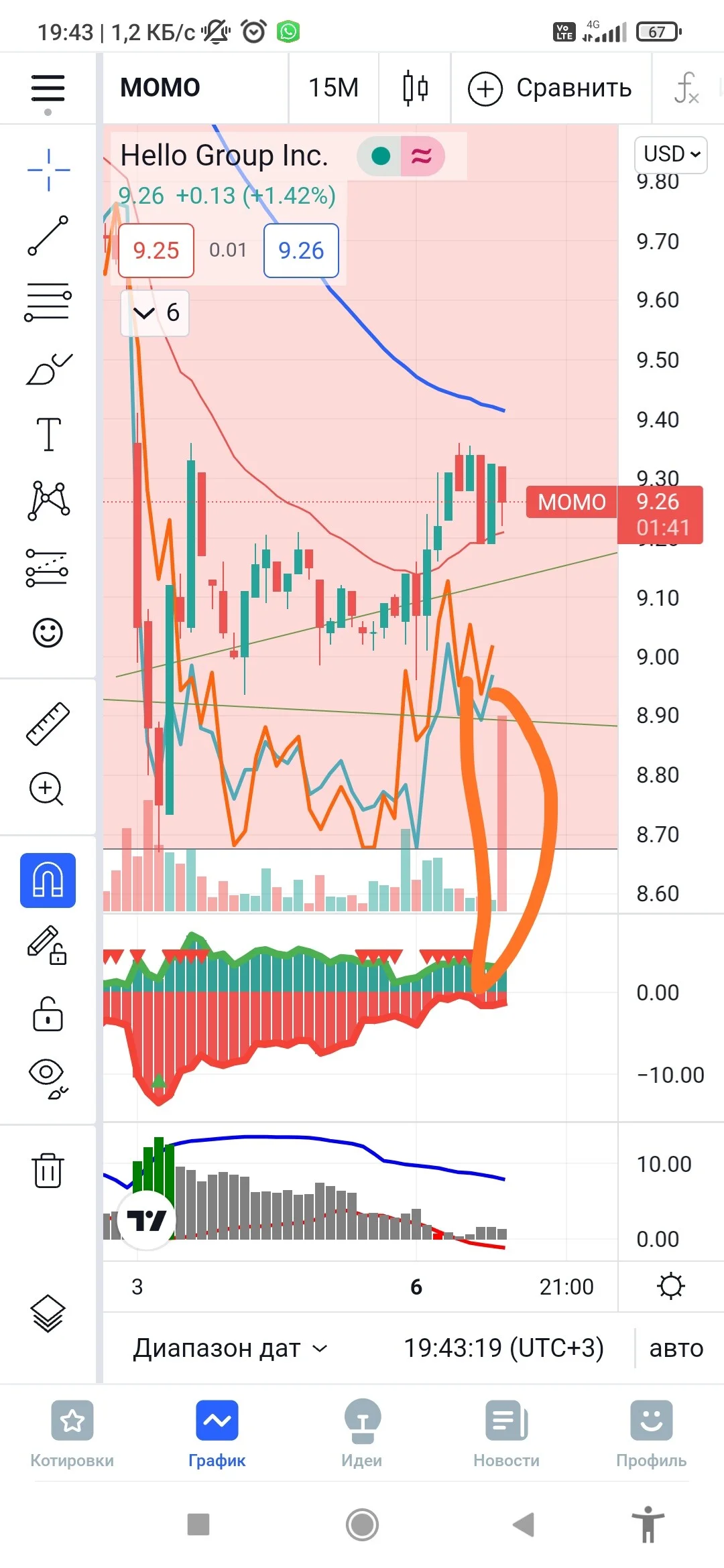This screenshot has height=1568, width=724.
Task: Open the emoji sticker tool
Action: point(48,632)
